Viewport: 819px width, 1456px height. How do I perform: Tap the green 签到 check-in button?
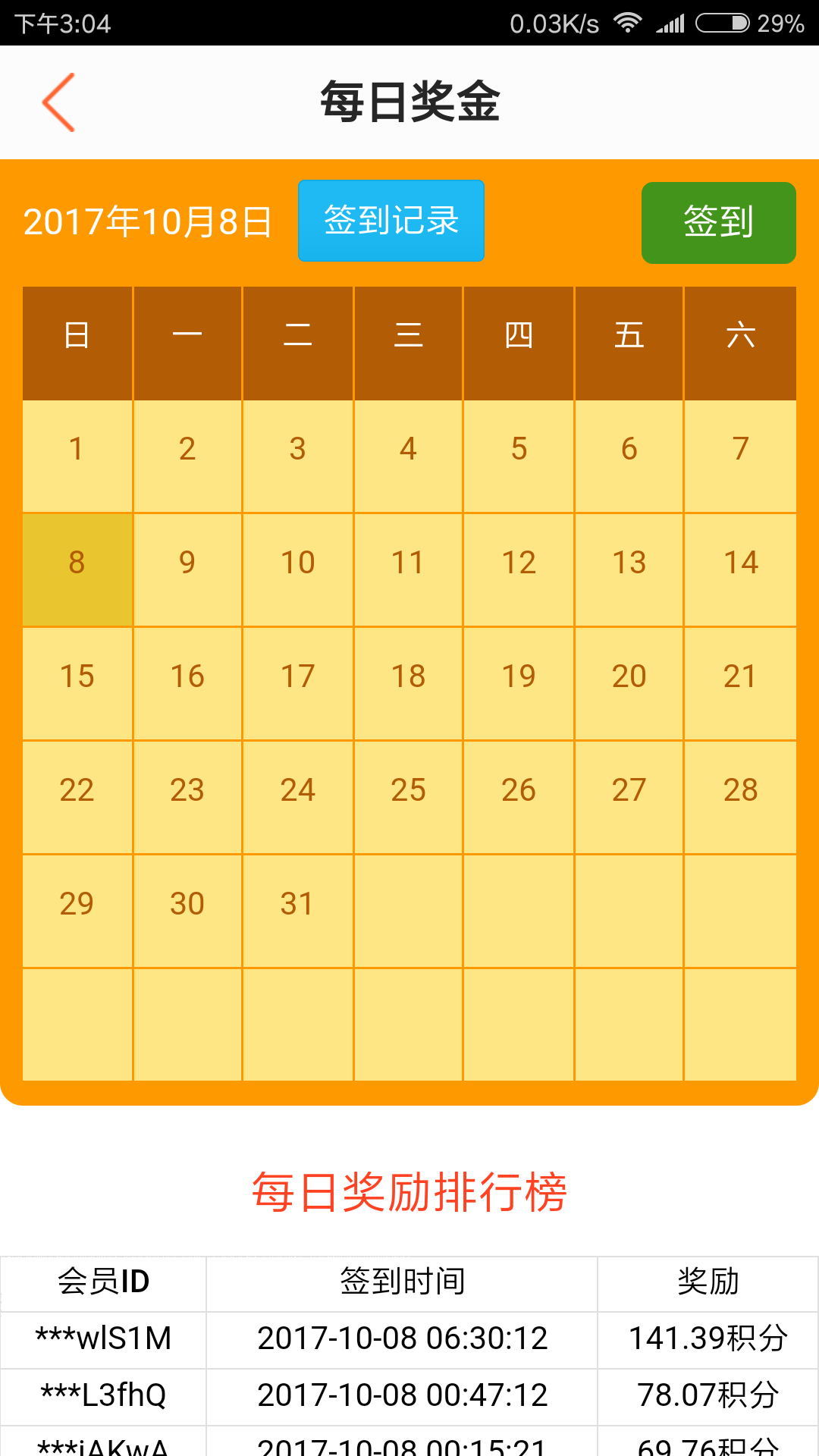718,222
